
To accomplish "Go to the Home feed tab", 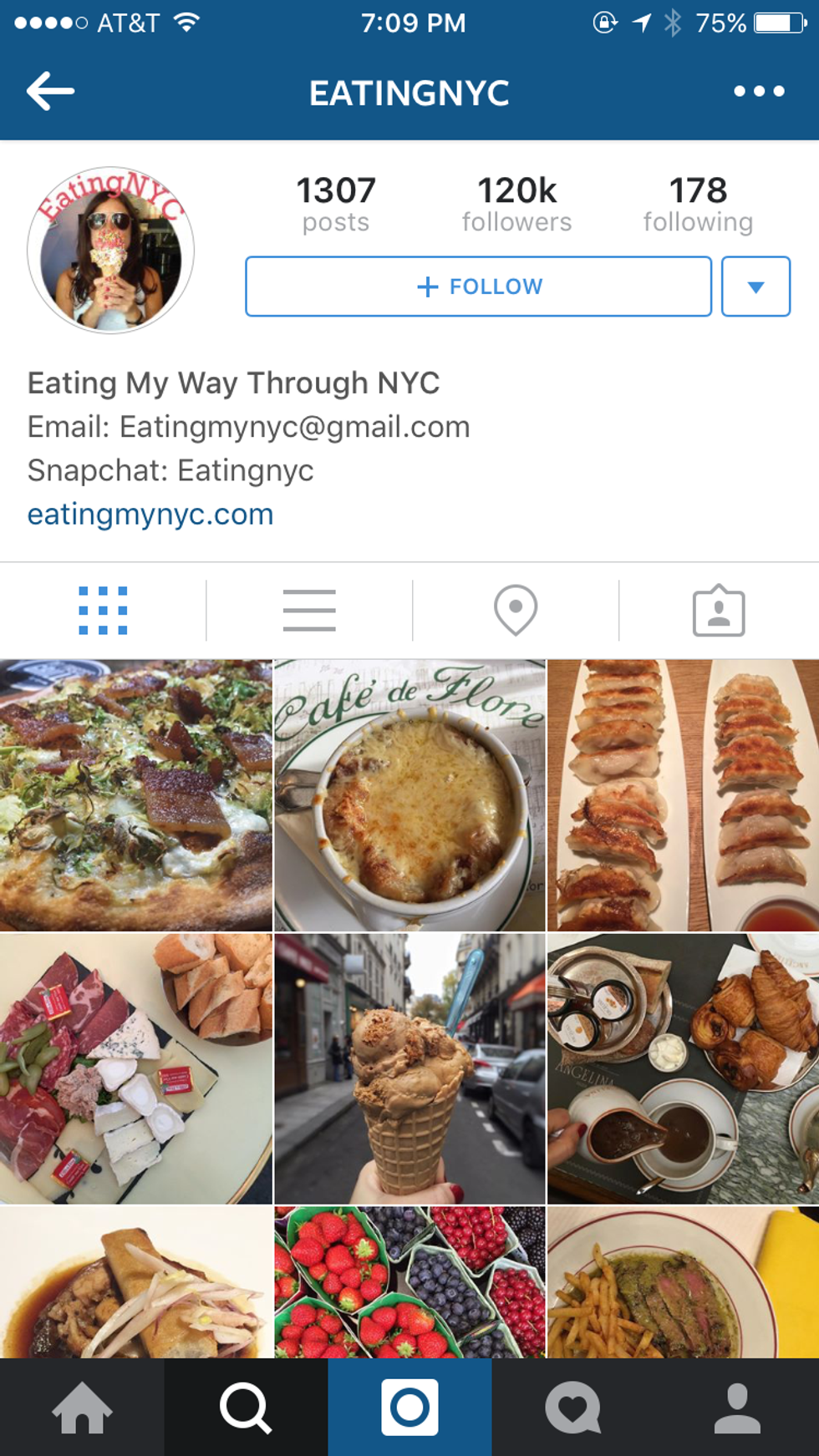I will (x=82, y=1408).
